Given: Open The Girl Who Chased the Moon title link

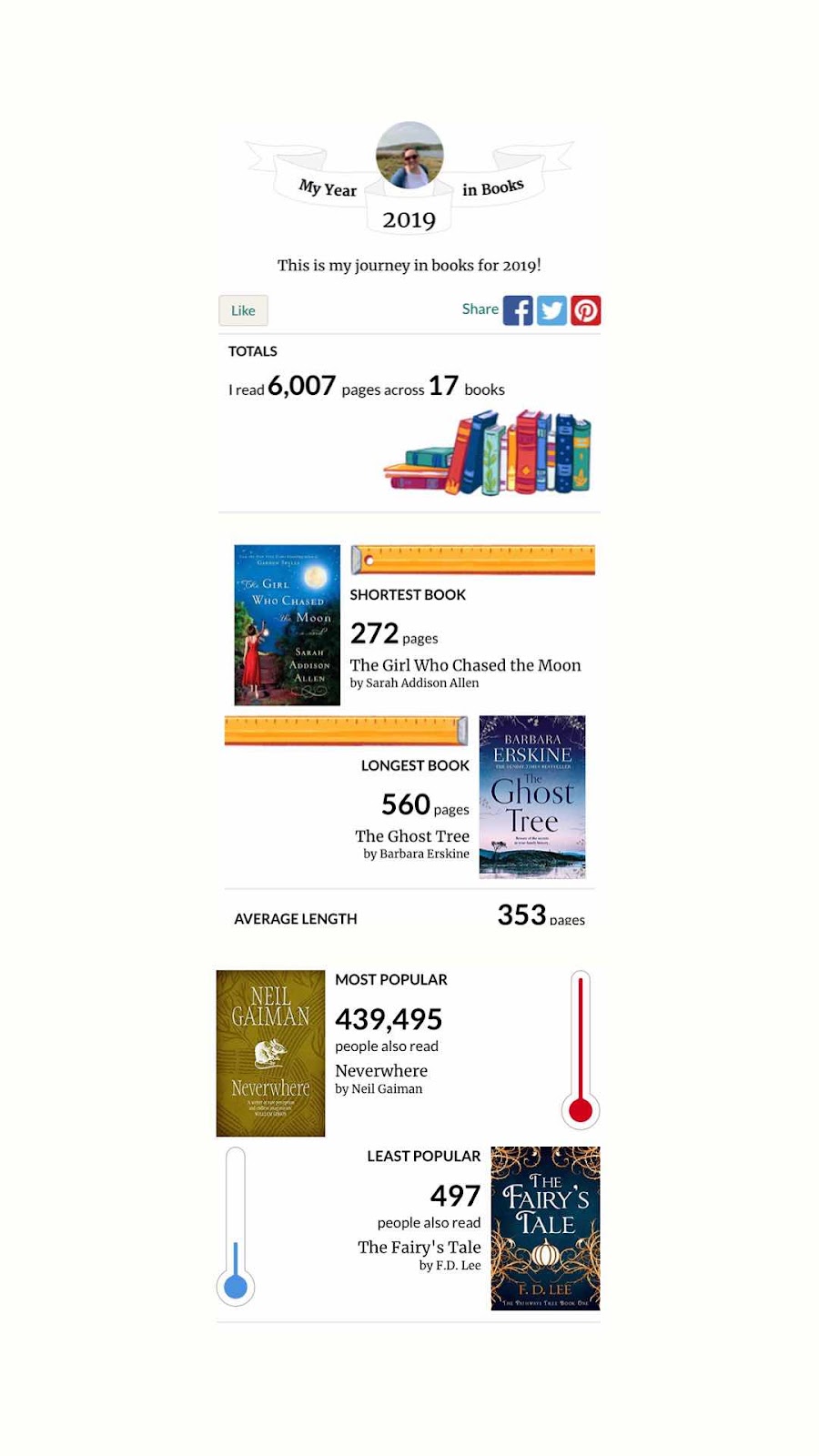Looking at the screenshot, I should (465, 665).
